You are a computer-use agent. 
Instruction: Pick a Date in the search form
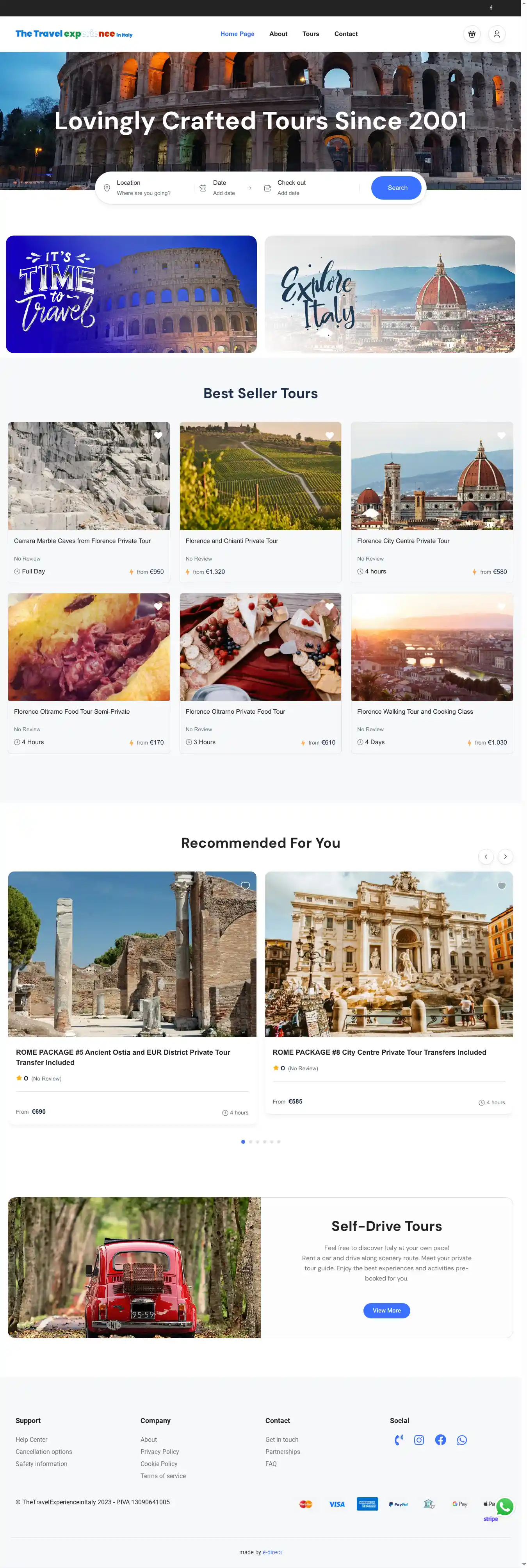tap(223, 188)
